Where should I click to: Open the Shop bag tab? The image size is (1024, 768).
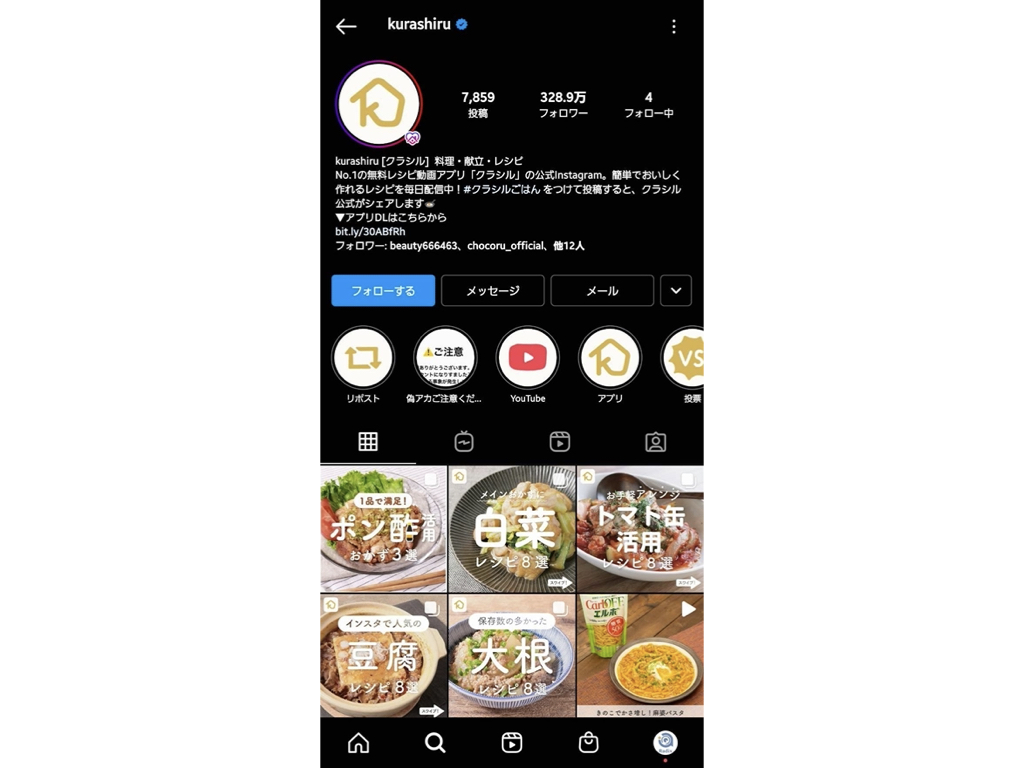click(x=589, y=743)
